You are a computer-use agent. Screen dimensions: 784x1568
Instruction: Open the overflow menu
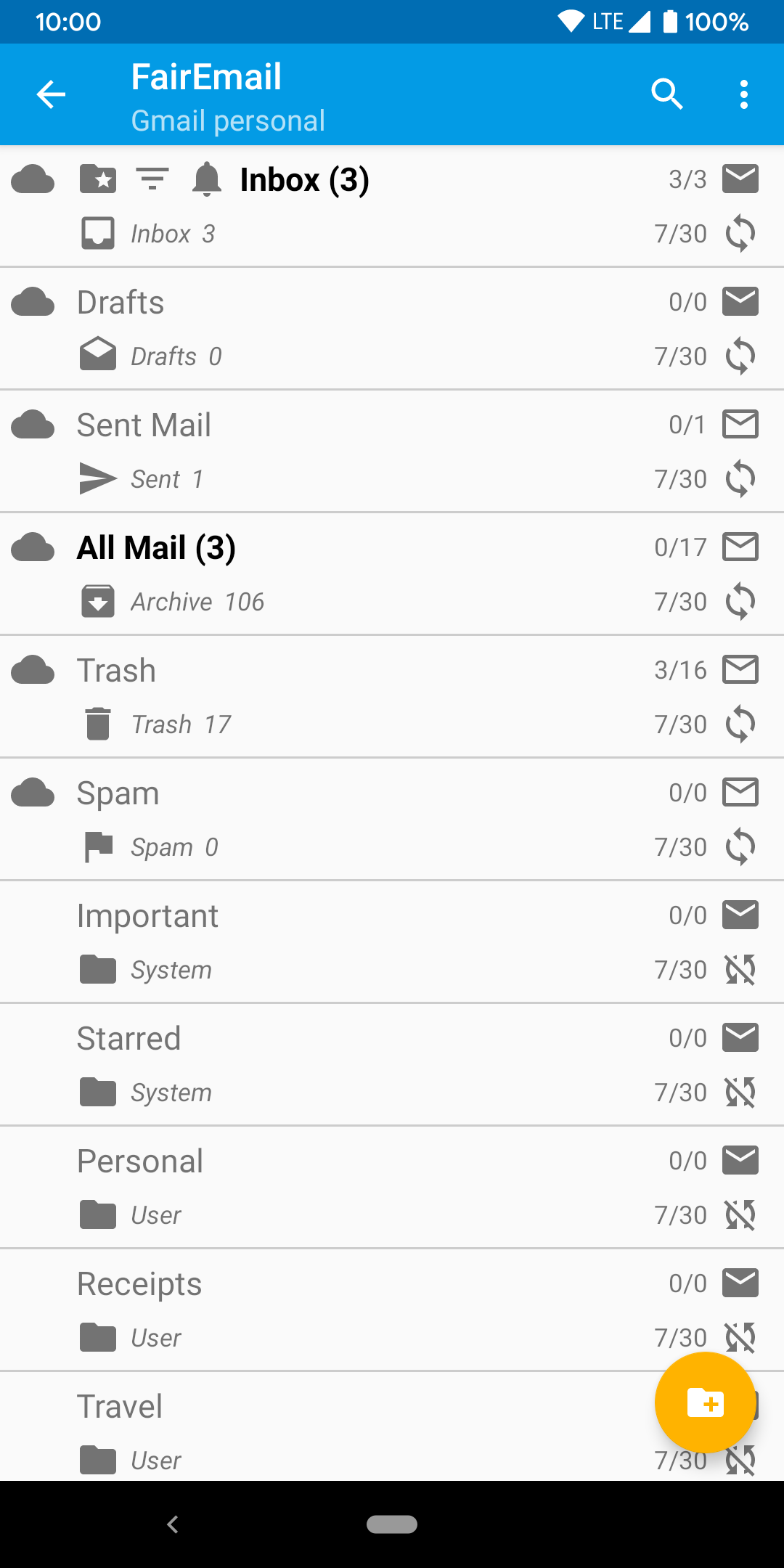click(x=743, y=94)
